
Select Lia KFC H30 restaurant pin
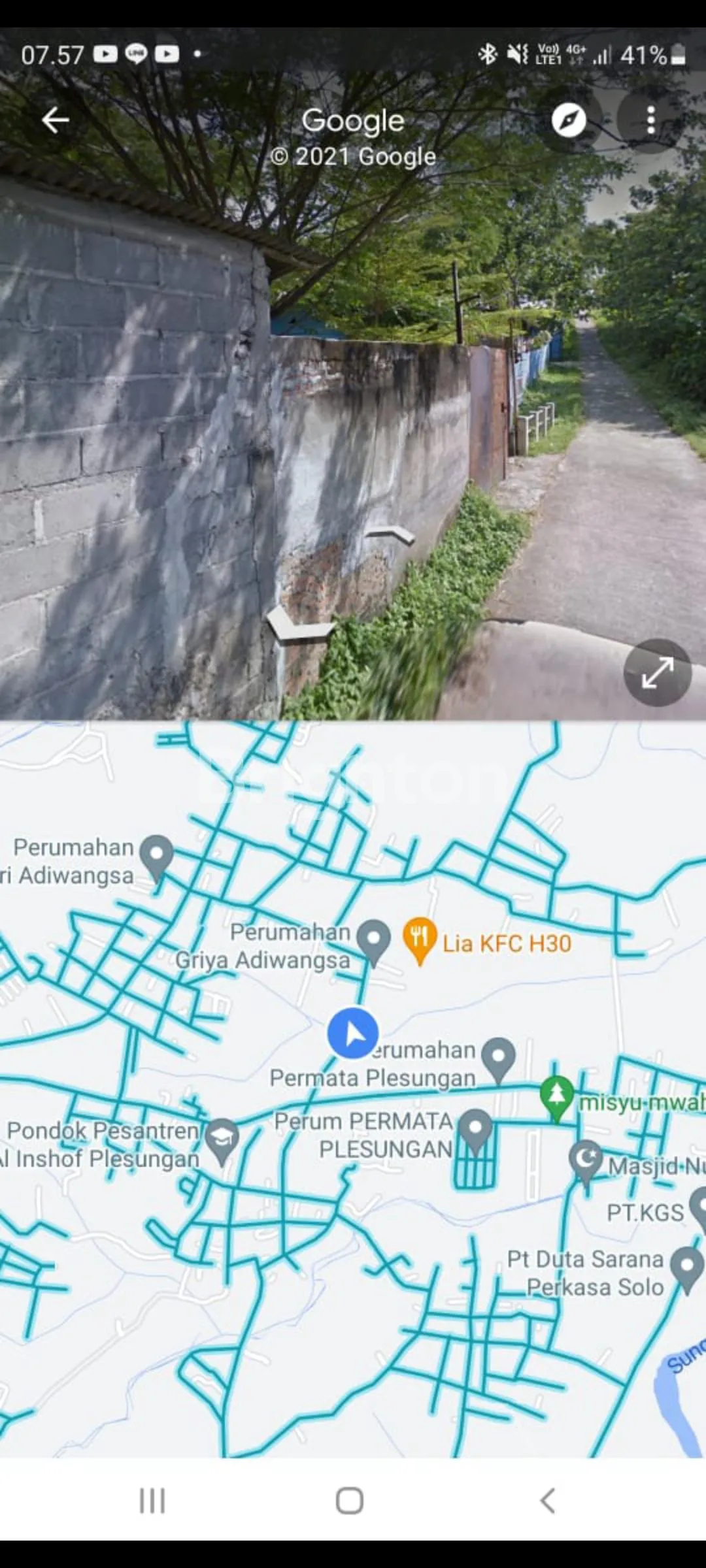(x=420, y=939)
